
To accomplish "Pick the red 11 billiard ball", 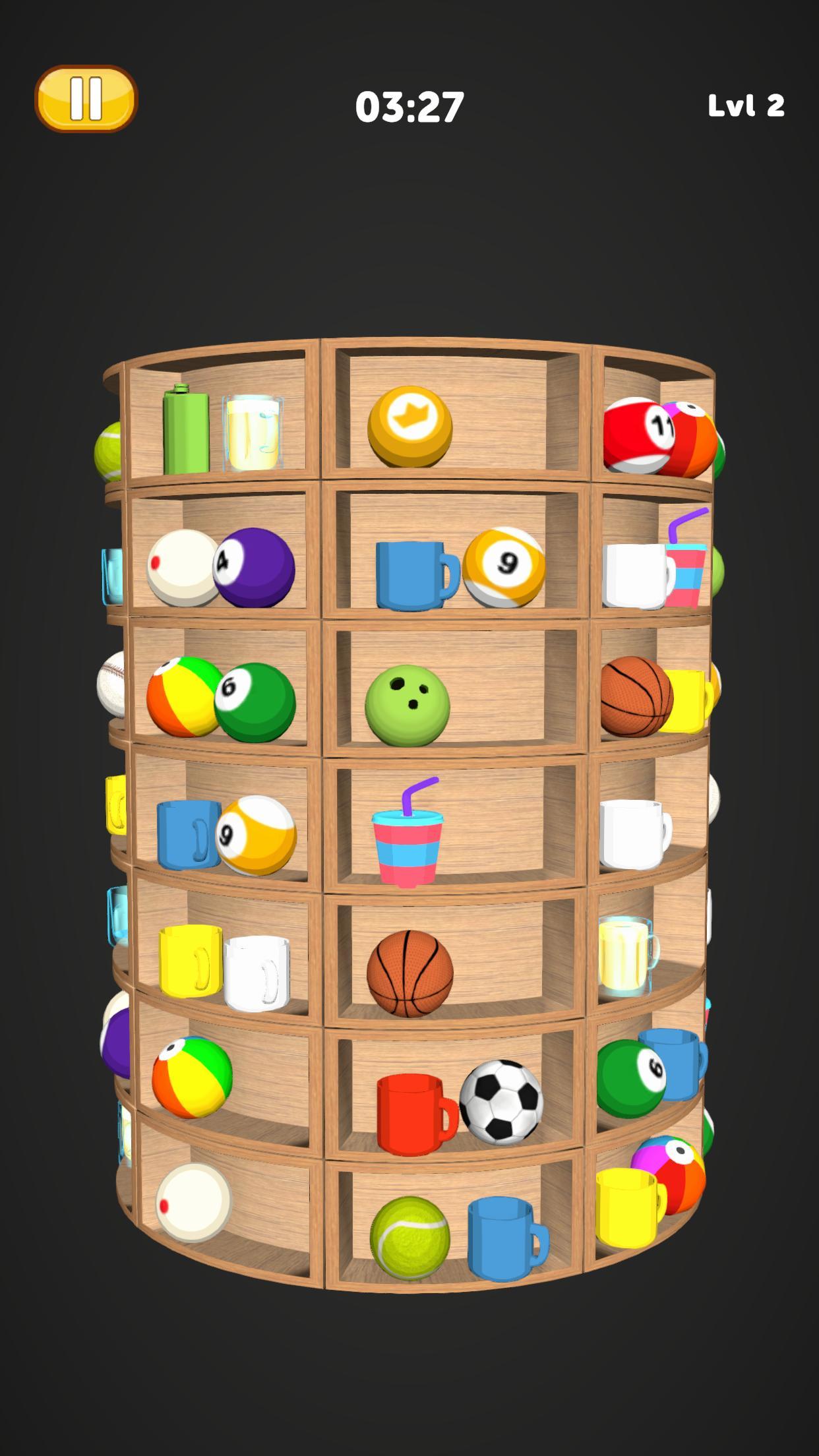I will point(636,435).
